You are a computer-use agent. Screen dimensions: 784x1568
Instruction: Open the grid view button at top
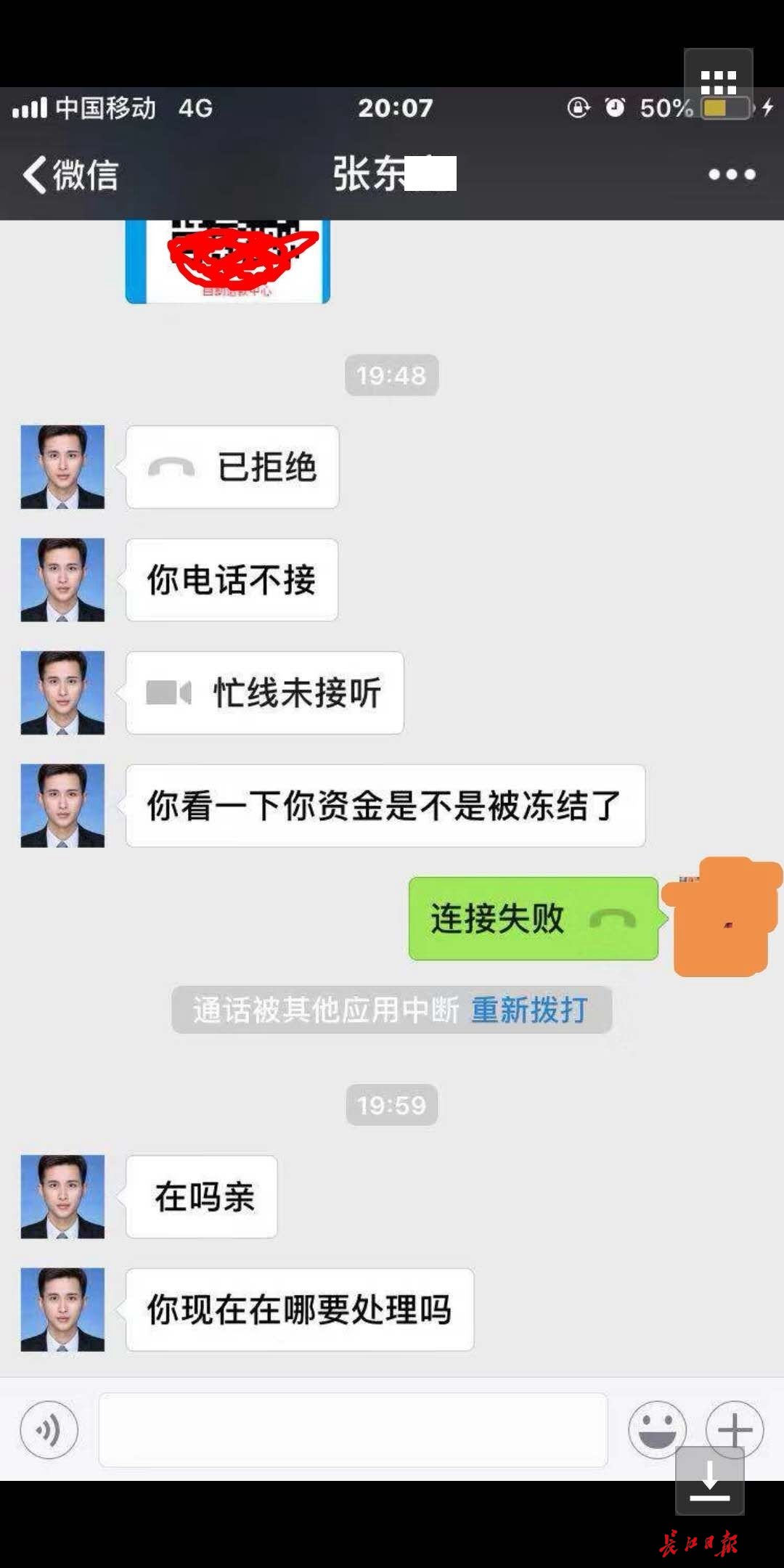pyautogui.click(x=718, y=83)
